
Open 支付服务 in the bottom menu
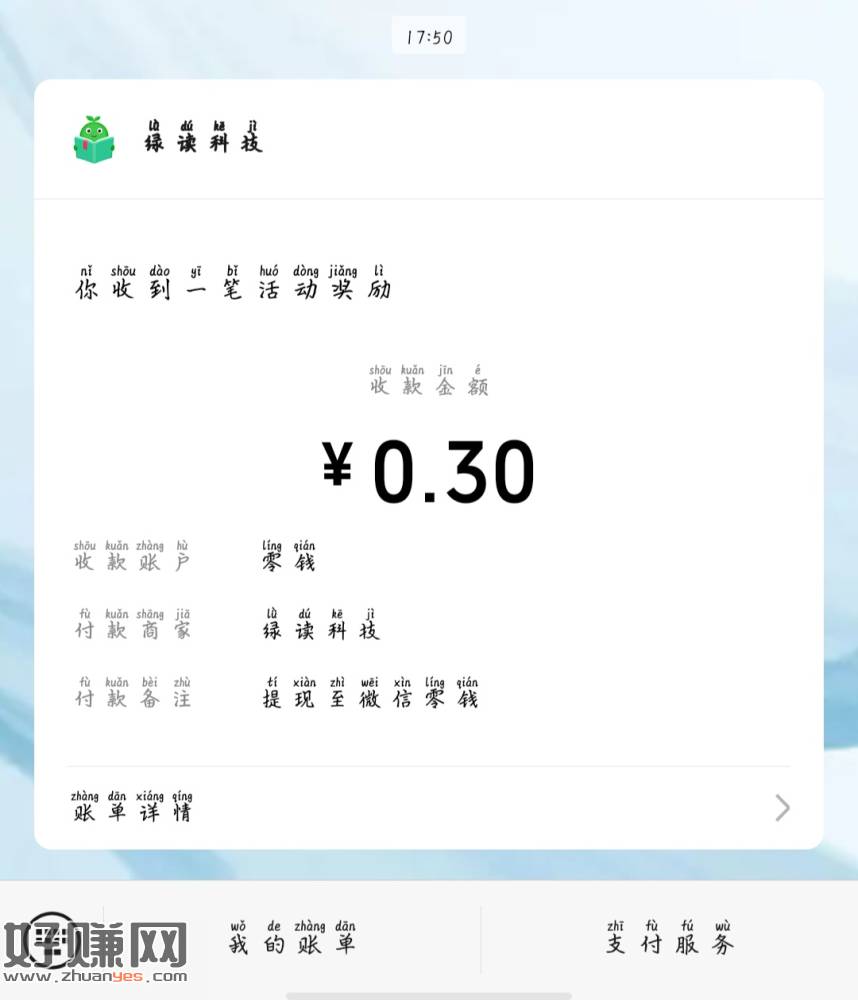669,942
